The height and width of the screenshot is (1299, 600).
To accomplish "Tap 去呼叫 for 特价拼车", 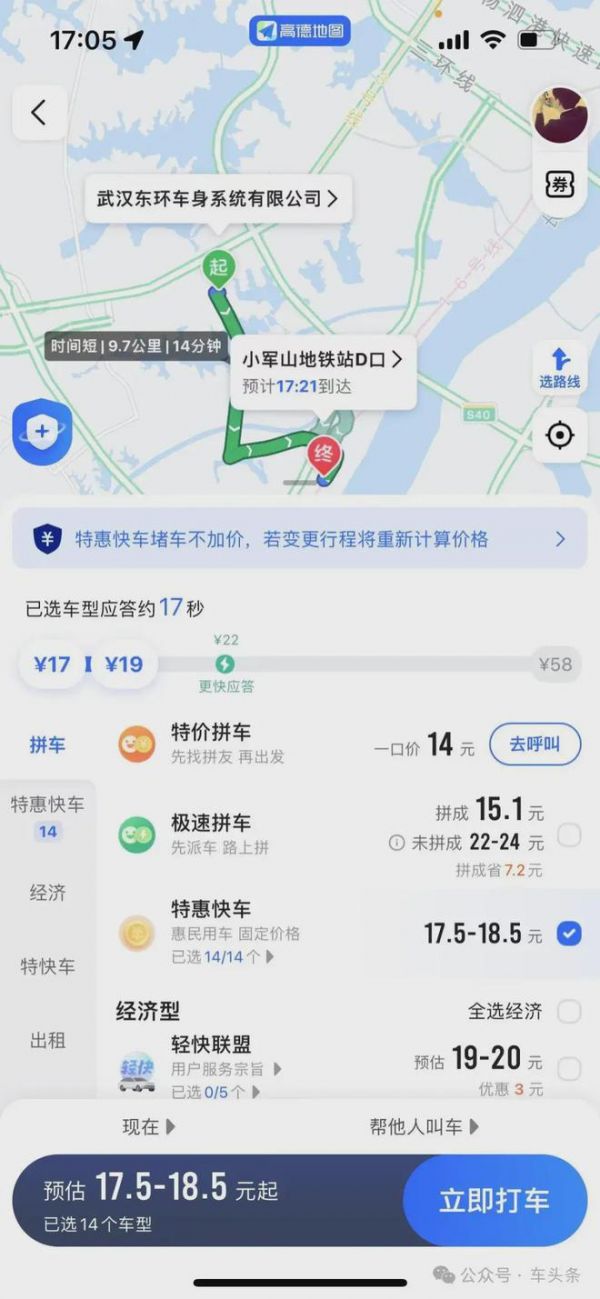I will [x=534, y=744].
